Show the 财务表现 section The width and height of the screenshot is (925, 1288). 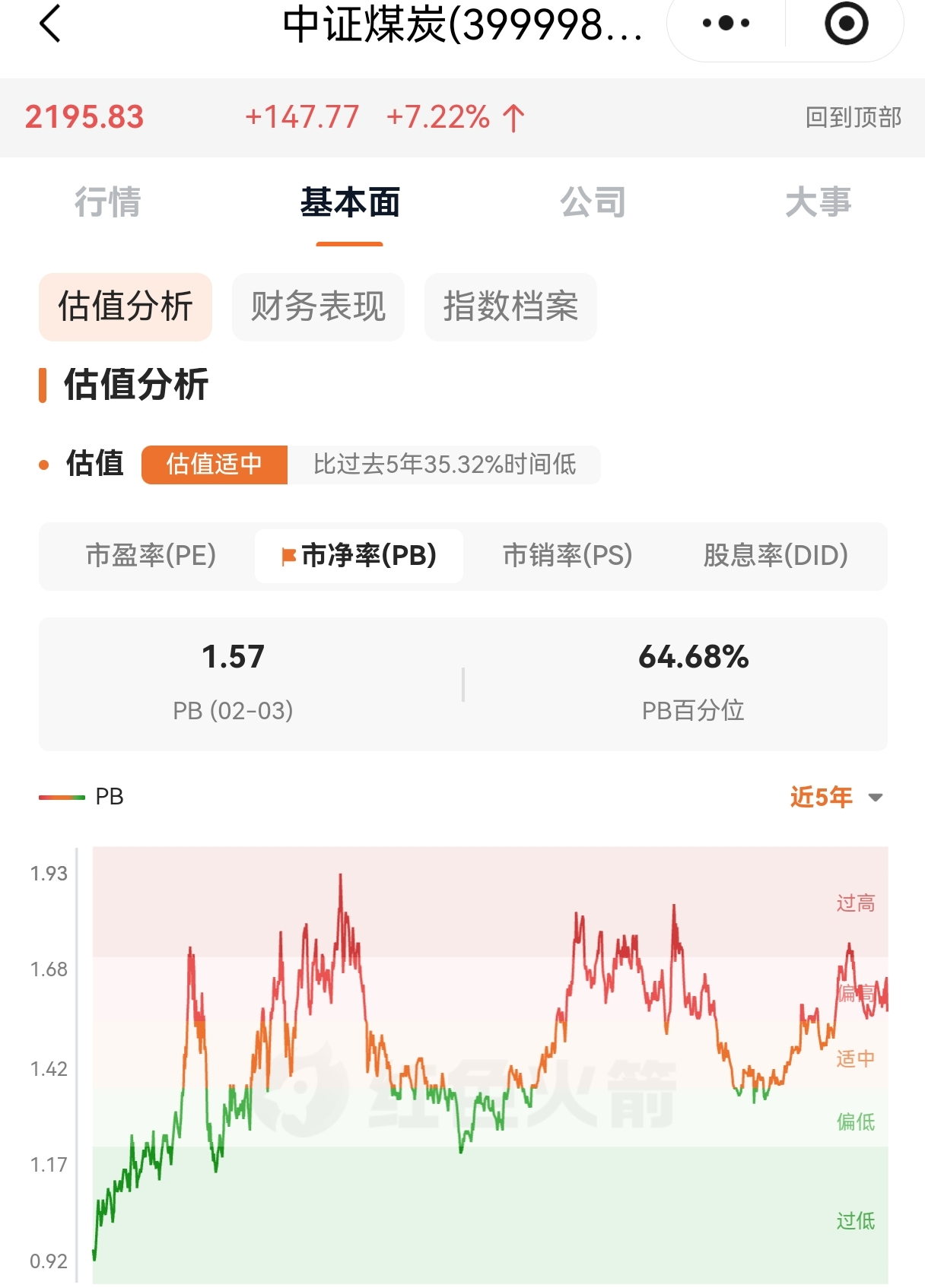click(318, 306)
